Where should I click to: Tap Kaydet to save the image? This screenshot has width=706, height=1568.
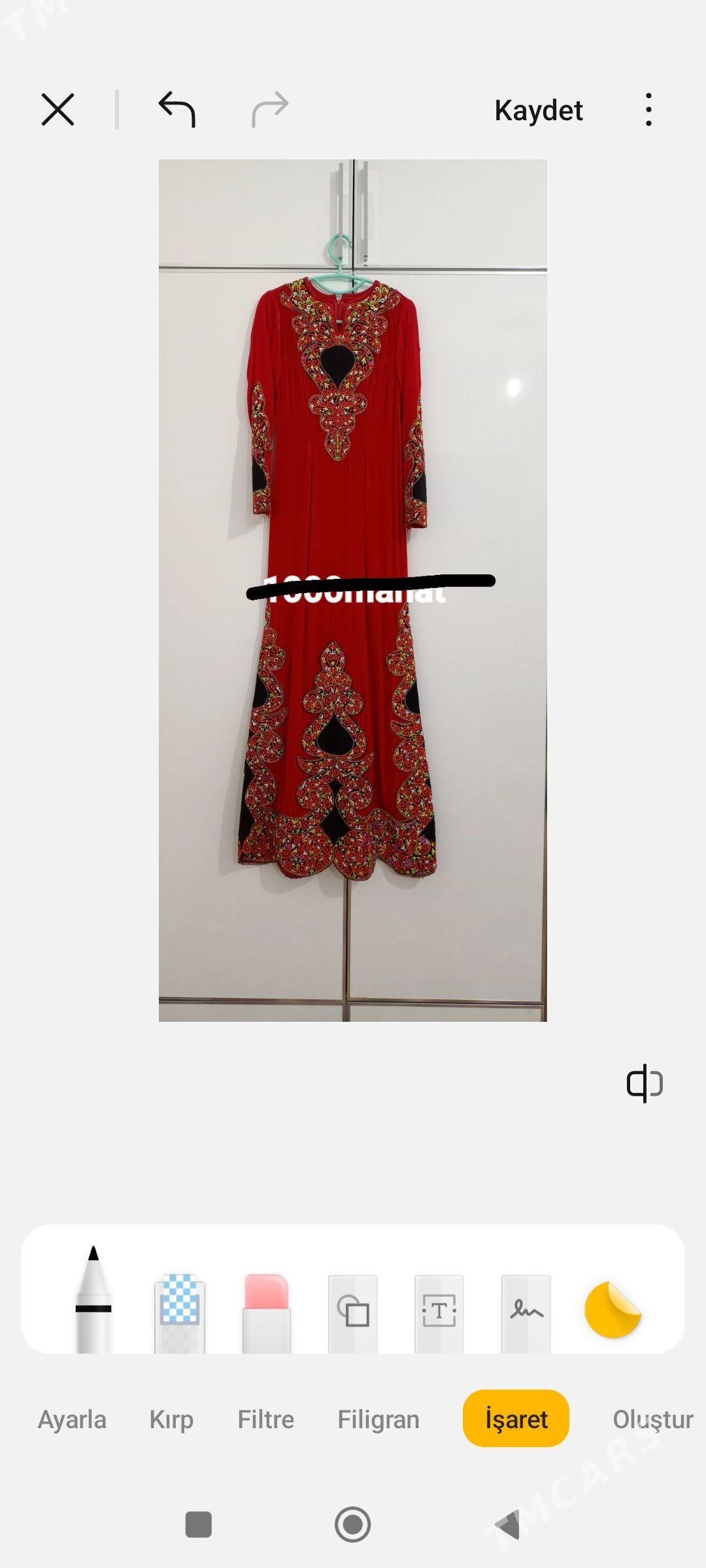[x=538, y=110]
